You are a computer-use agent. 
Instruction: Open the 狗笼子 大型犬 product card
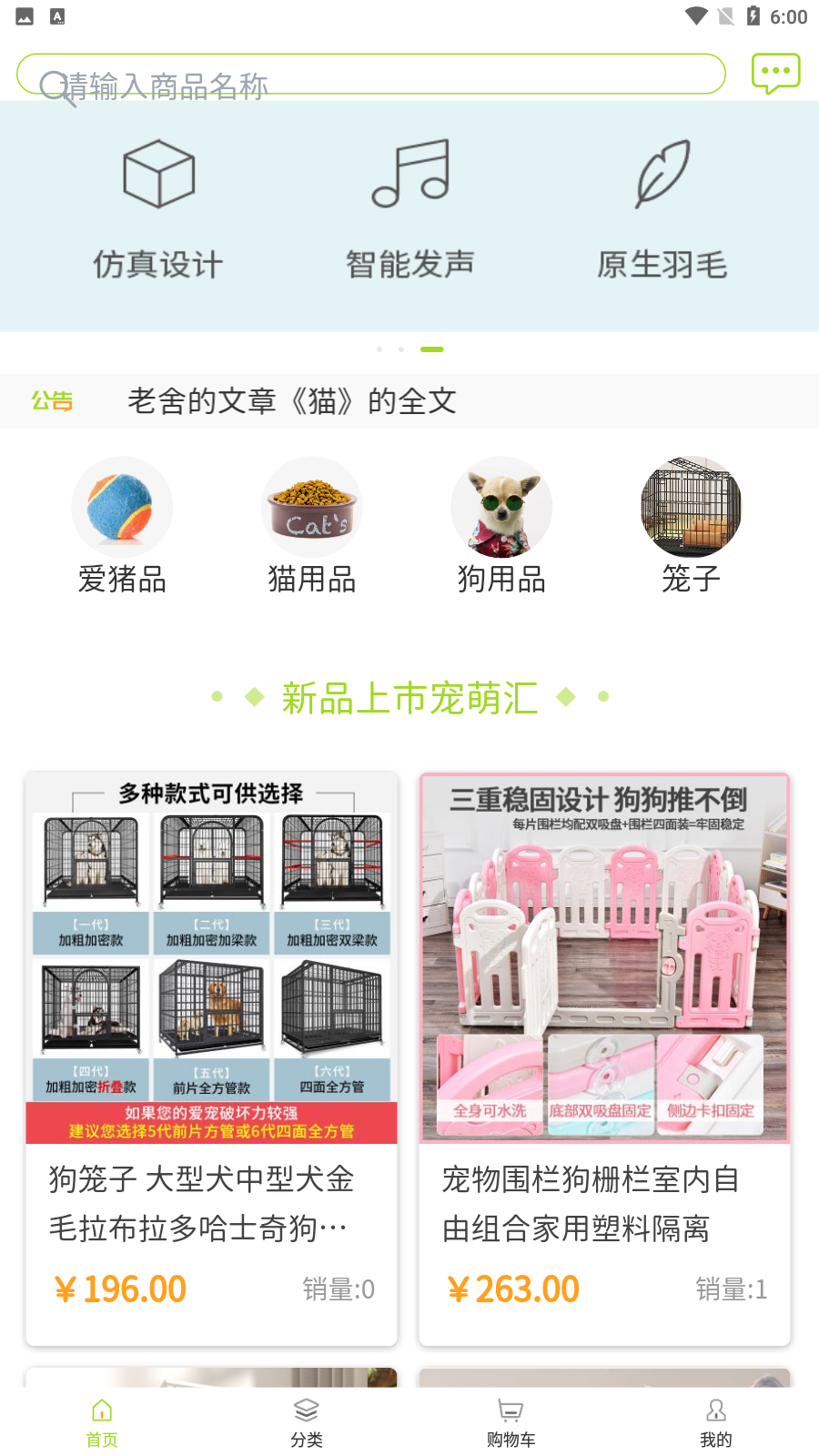(x=211, y=1058)
